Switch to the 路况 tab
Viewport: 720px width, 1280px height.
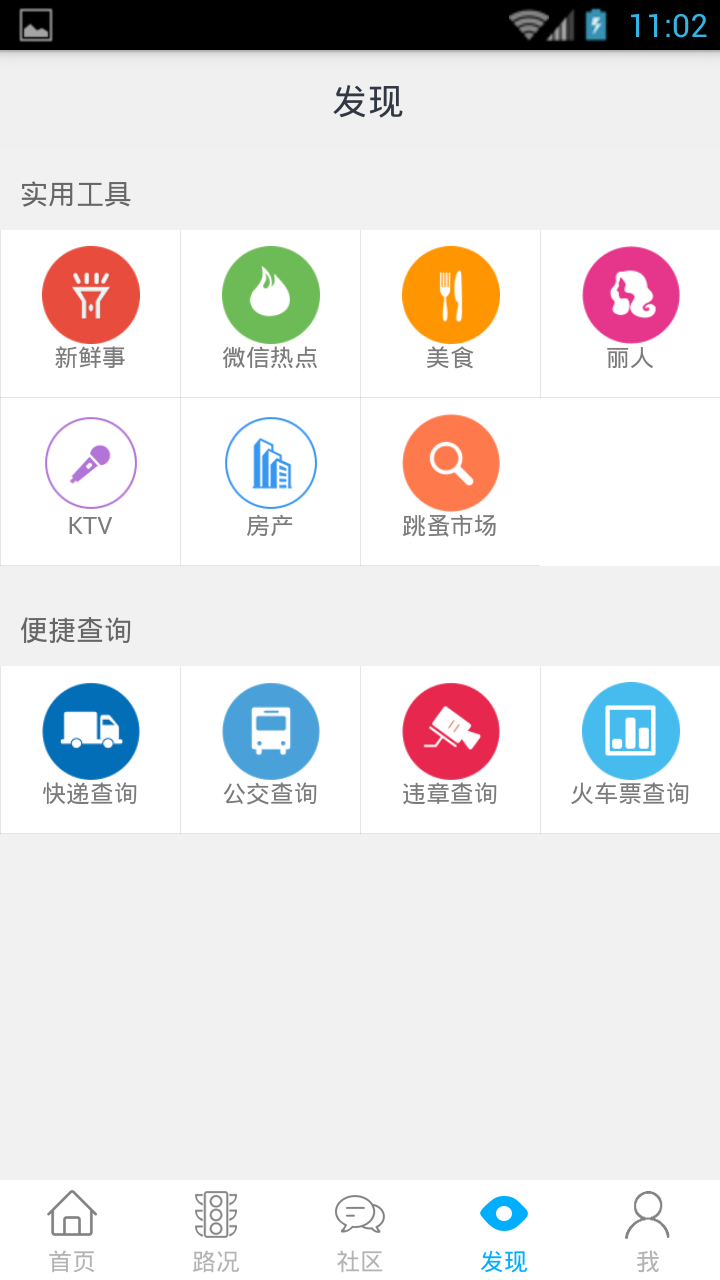(x=216, y=1231)
